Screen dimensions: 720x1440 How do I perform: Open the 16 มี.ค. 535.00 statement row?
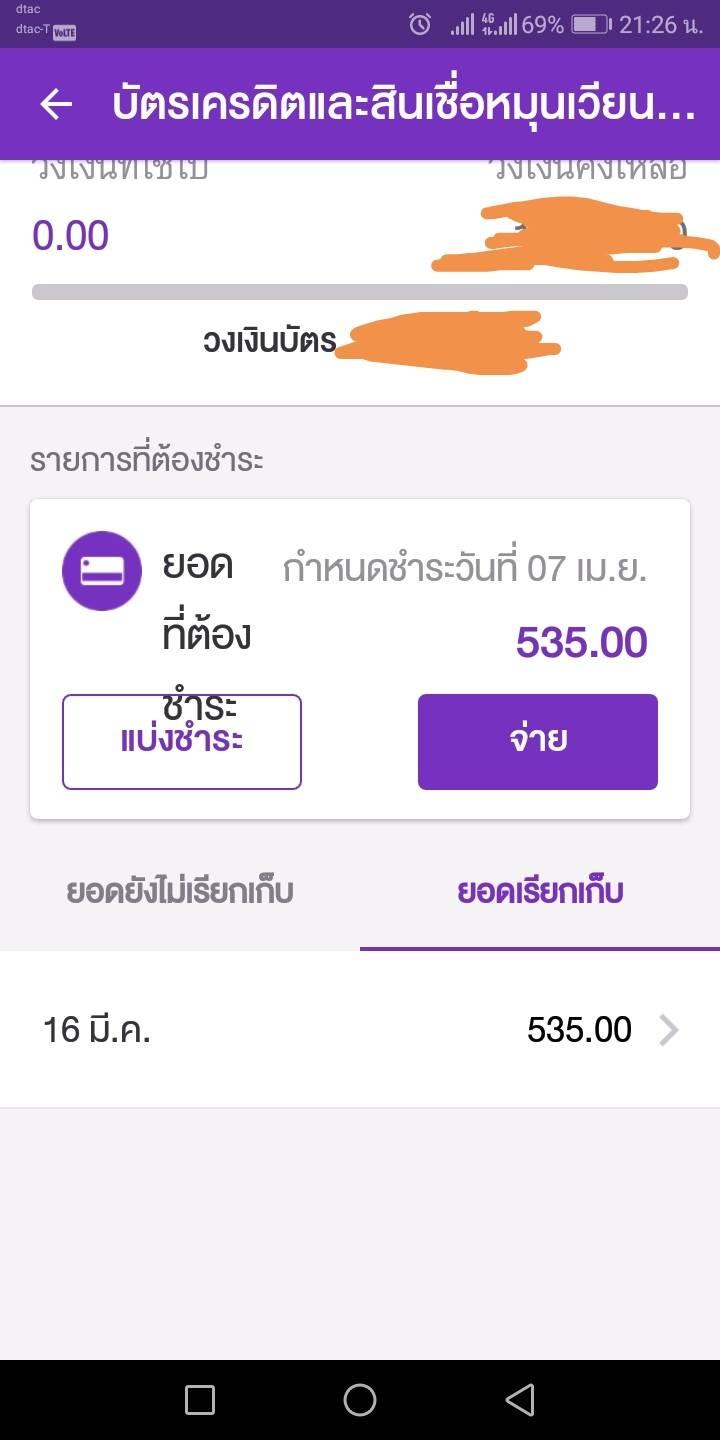[360, 1030]
